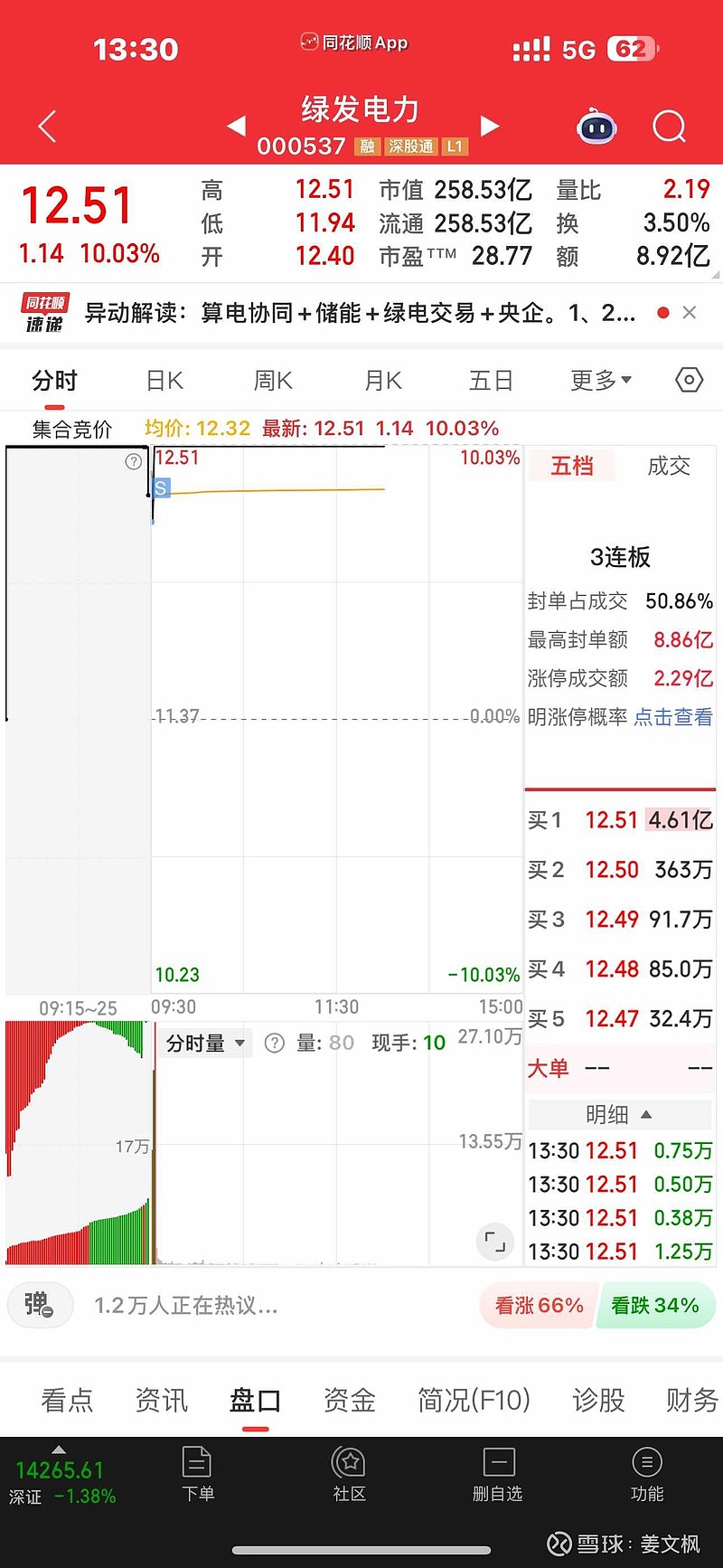This screenshot has width=723, height=1568.
Task: Dismiss the 异动解读 alert banner
Action: (690, 313)
